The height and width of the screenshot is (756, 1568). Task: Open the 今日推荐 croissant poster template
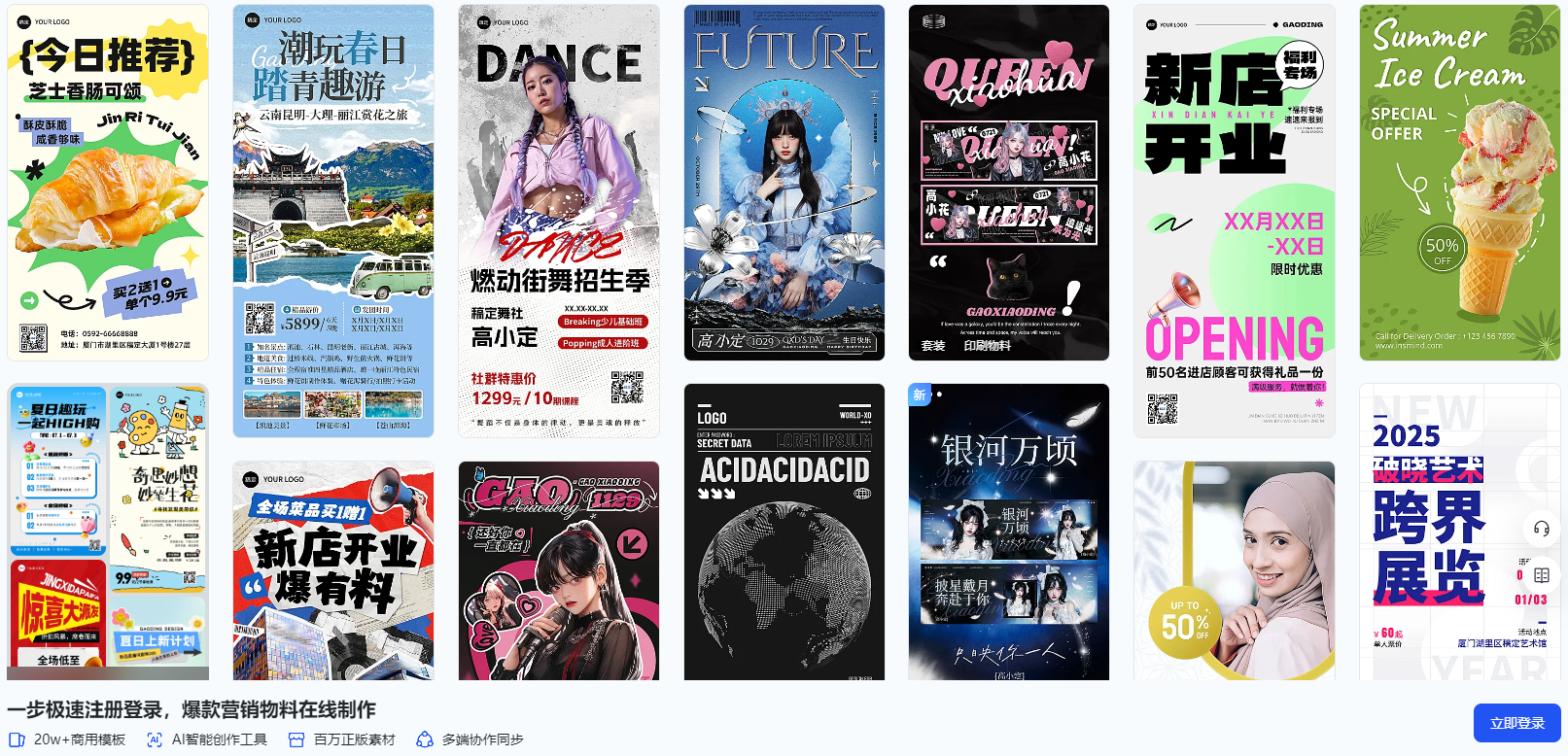[x=108, y=183]
